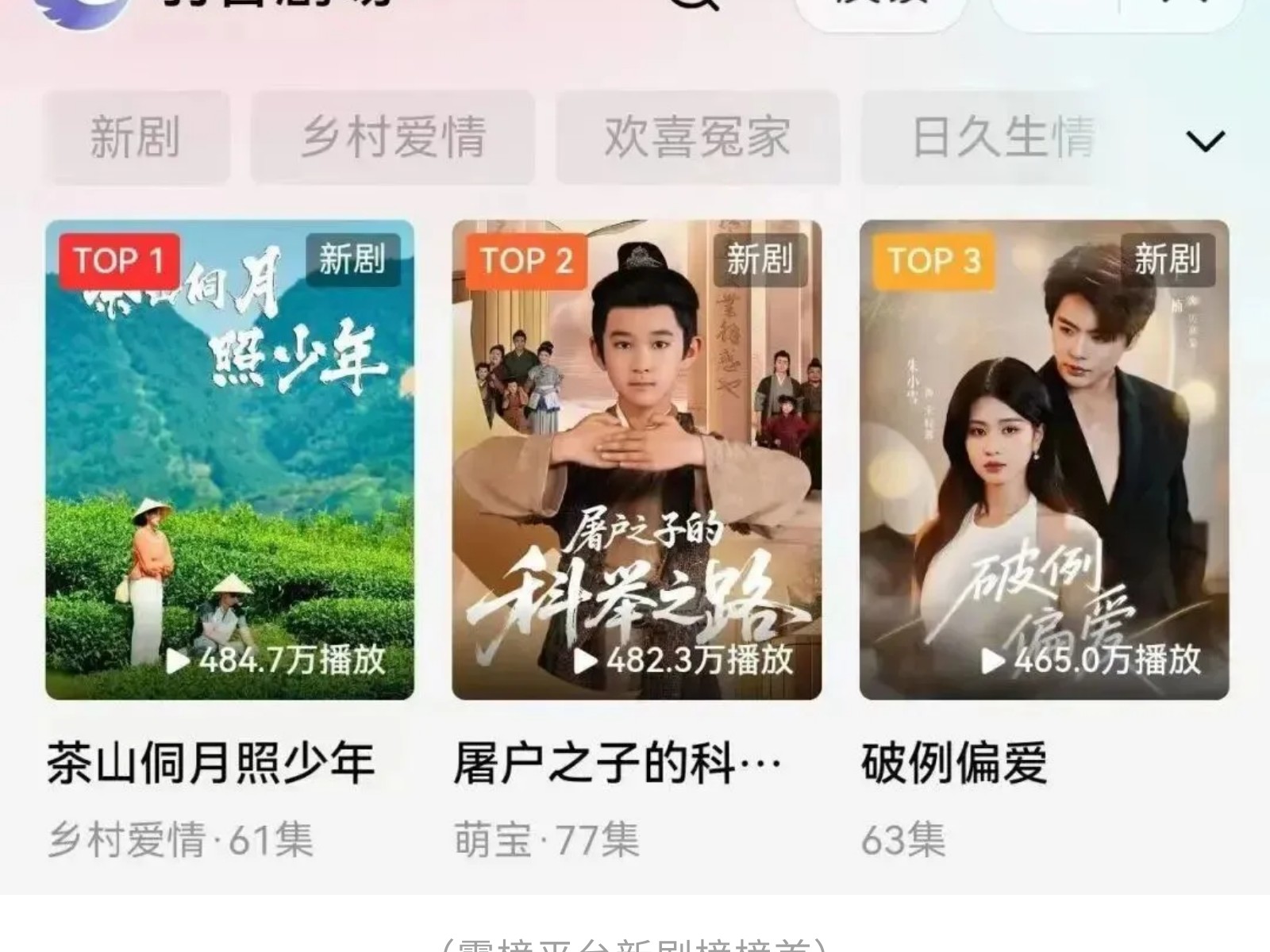Open the drama 破例偏爱
Viewport: 1270px width, 952px height.
(x=1044, y=460)
